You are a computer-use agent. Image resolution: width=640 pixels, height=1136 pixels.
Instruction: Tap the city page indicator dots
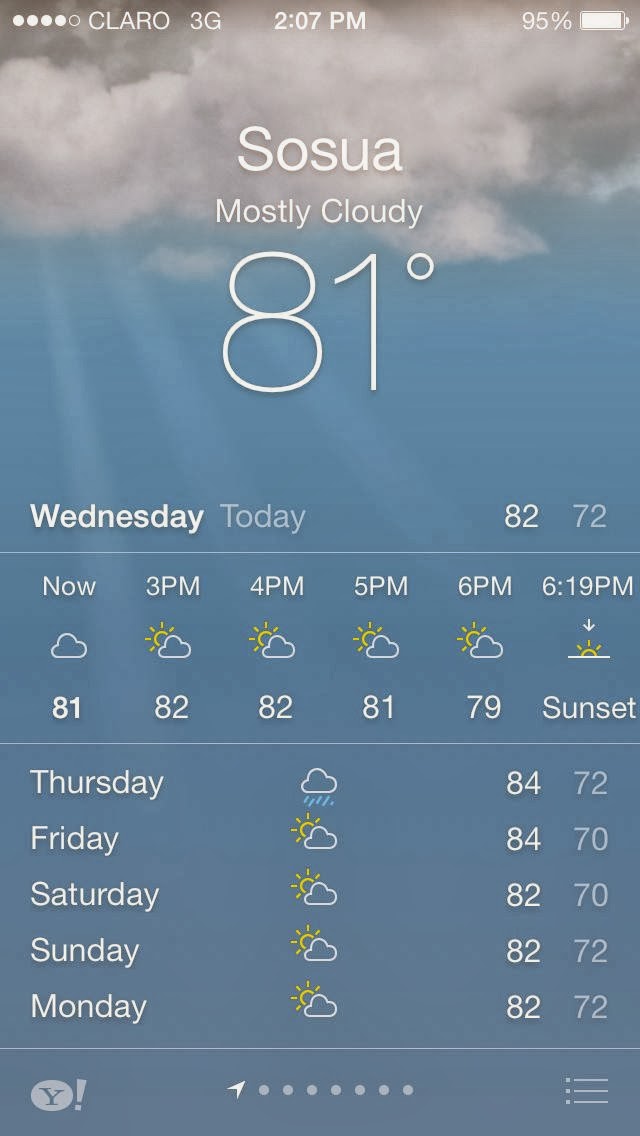334,1090
